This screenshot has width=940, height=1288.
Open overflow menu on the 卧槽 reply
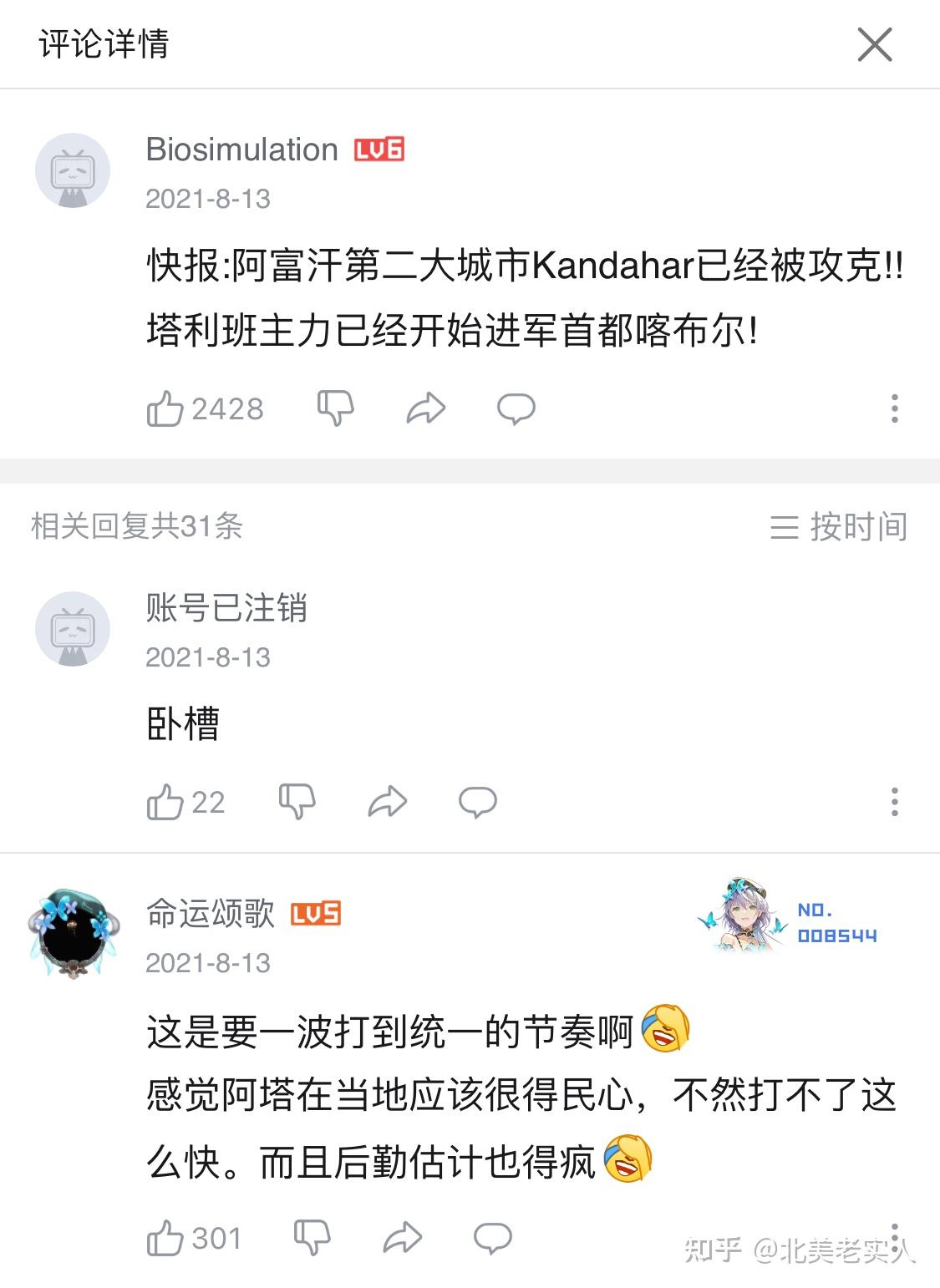[x=894, y=803]
